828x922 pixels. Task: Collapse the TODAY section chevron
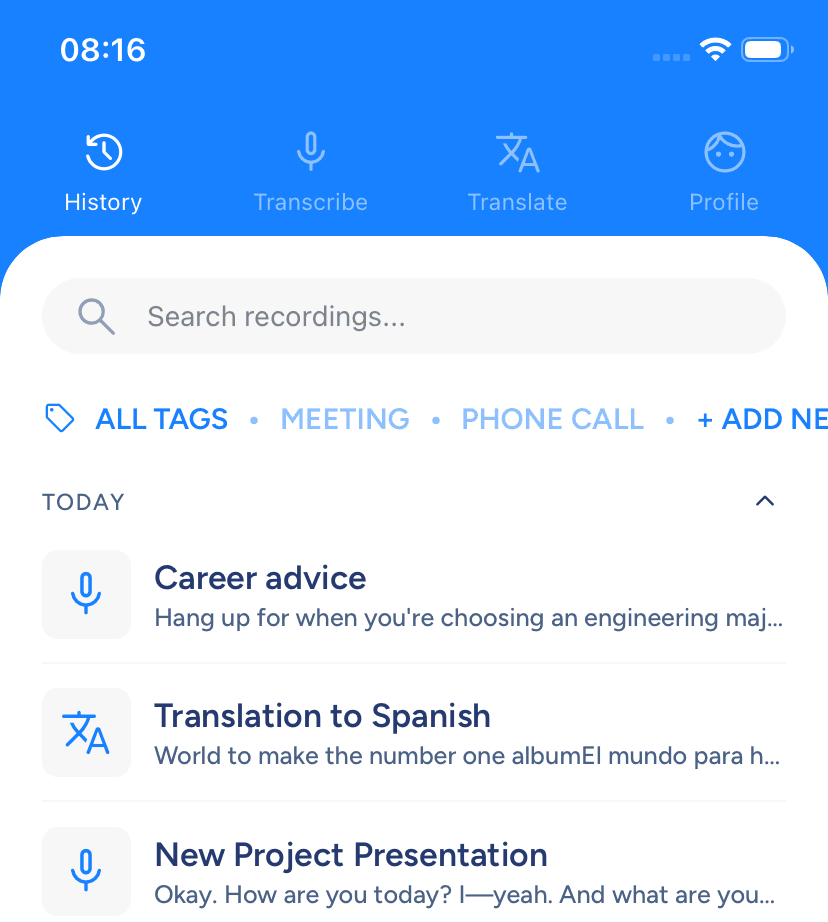tap(765, 501)
